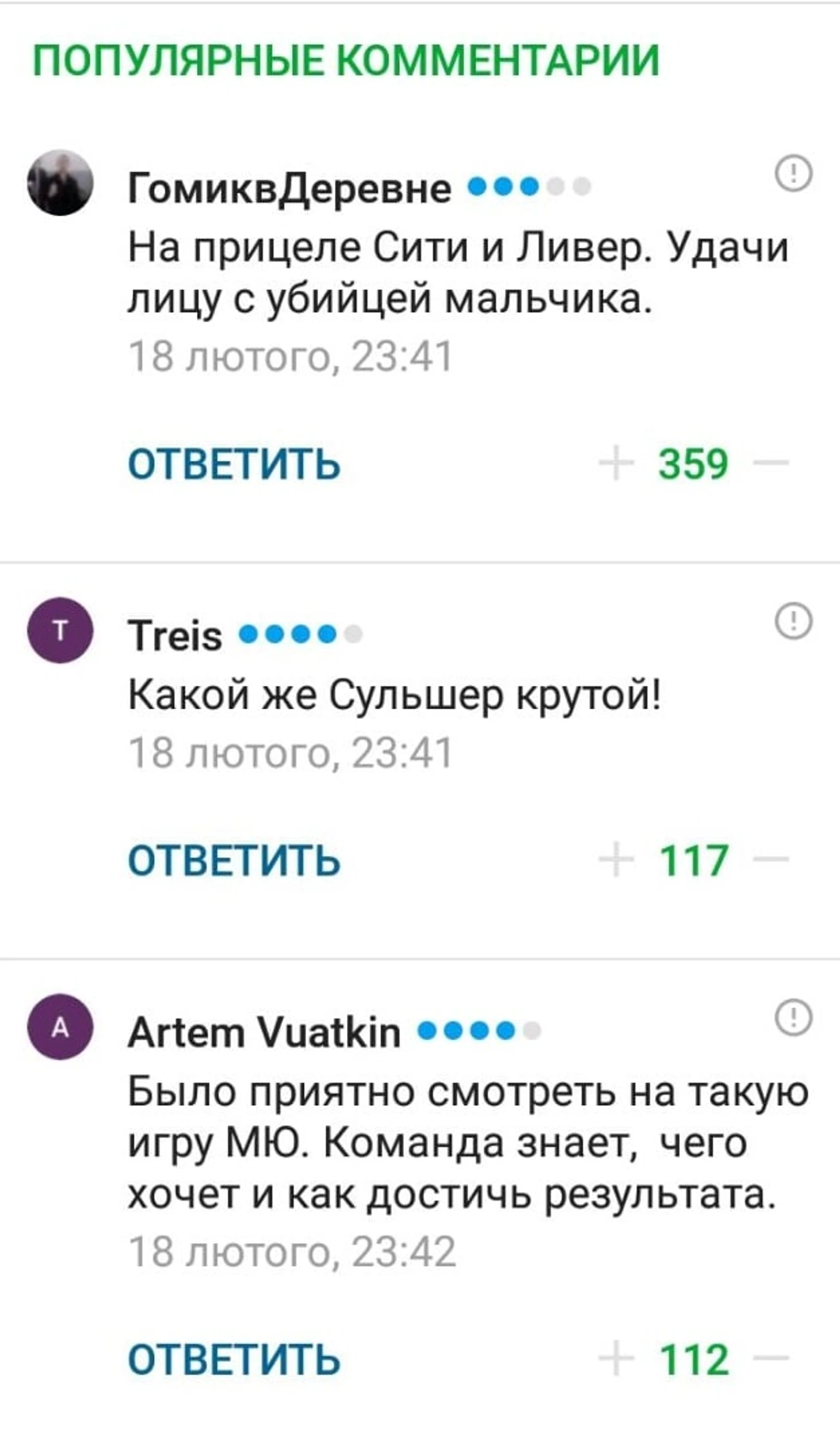
Task: Downvote the comment with 359 rating
Action: [x=772, y=463]
